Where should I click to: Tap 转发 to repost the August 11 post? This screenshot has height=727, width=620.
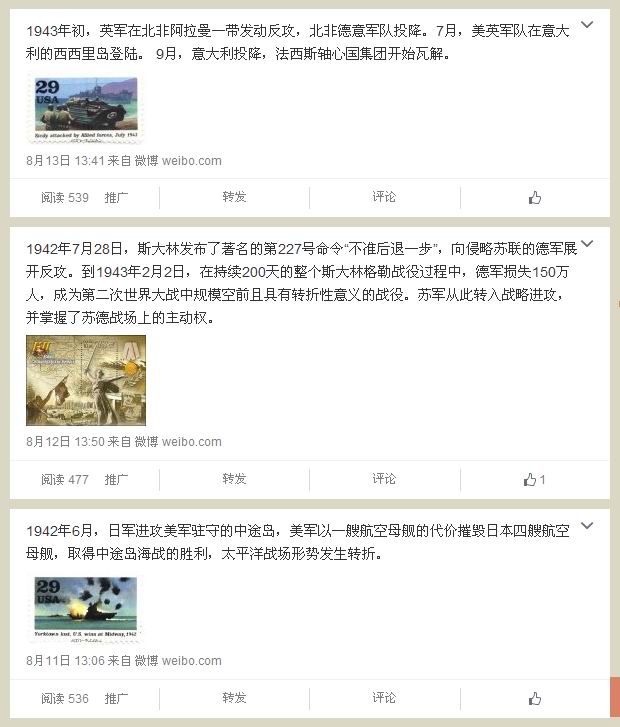pos(234,698)
